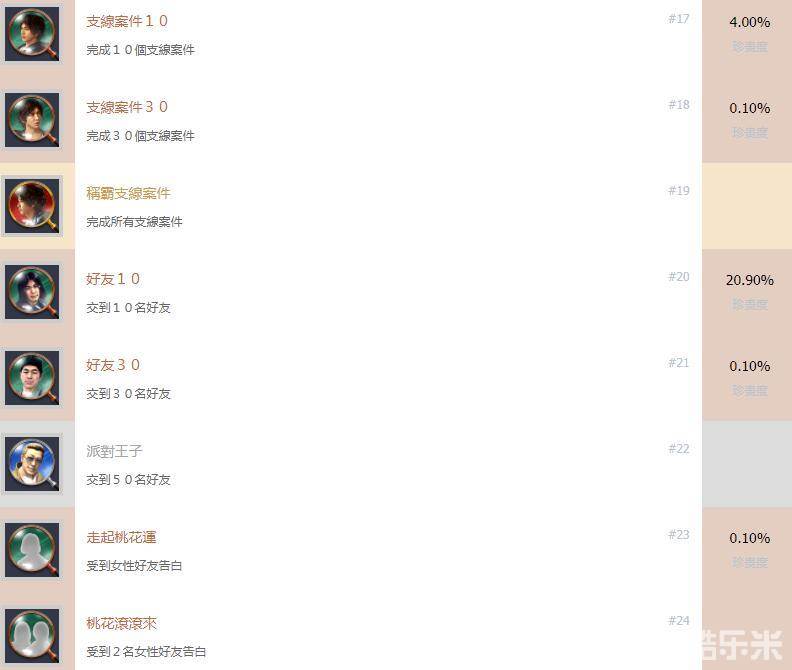Viewport: 792px width, 670px height.
Task: View the 走起桃花運 trophy details
Action: coord(121,537)
